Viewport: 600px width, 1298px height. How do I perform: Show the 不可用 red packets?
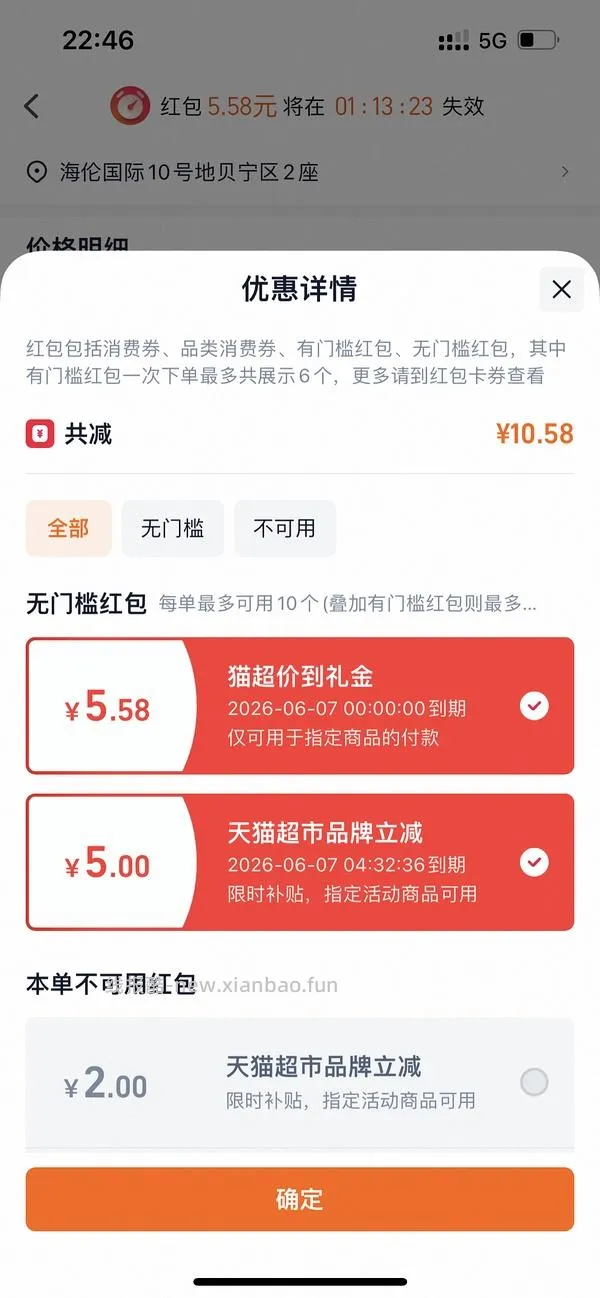pos(285,528)
